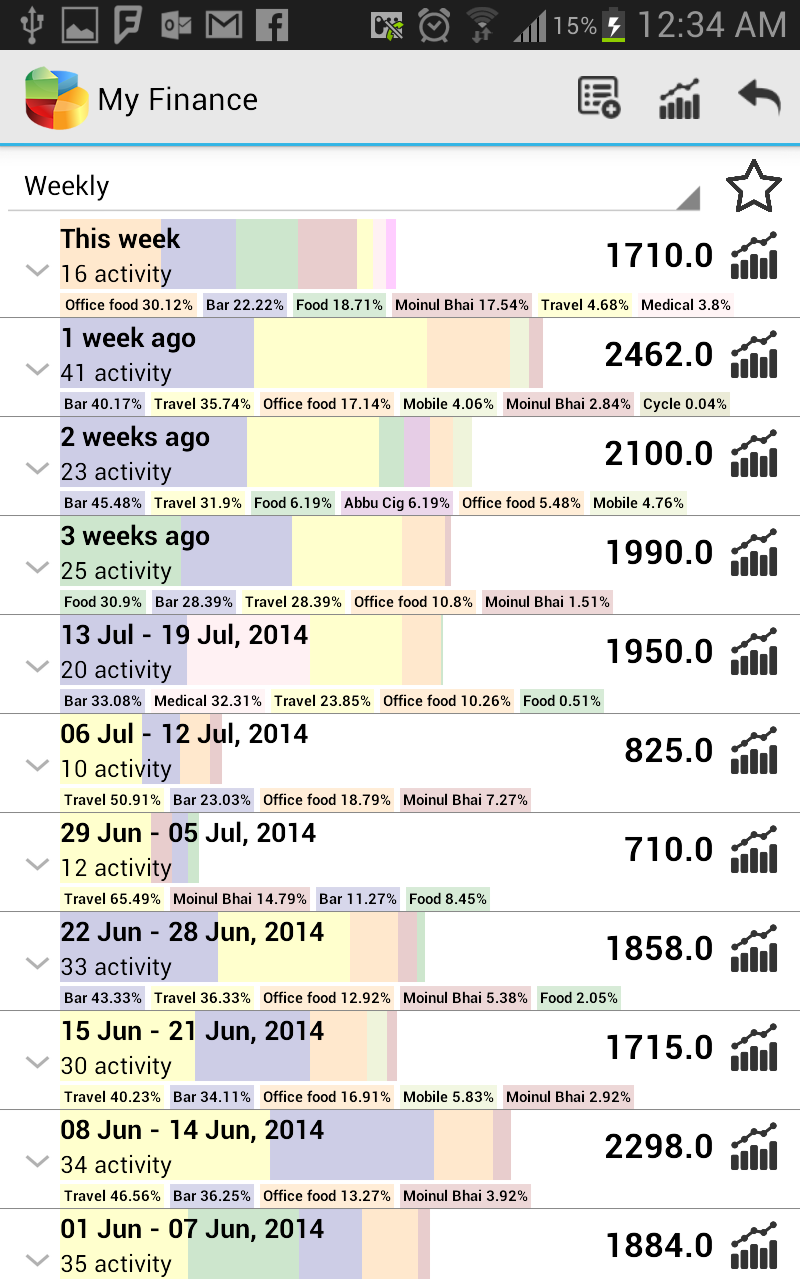Select the Food 30.9% category tag
This screenshot has height=1280, width=800.
(x=100, y=602)
